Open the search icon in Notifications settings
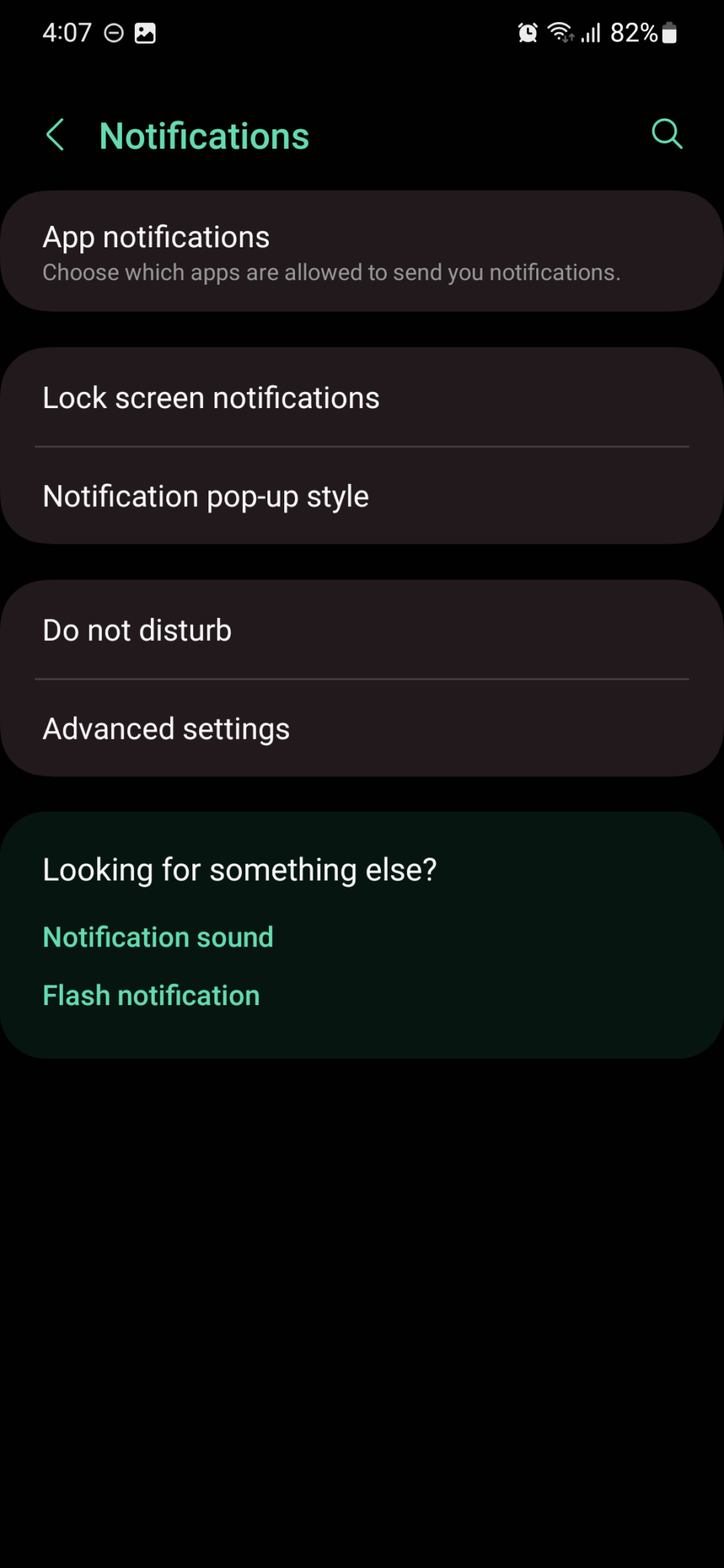Image resolution: width=724 pixels, height=1568 pixels. [666, 134]
